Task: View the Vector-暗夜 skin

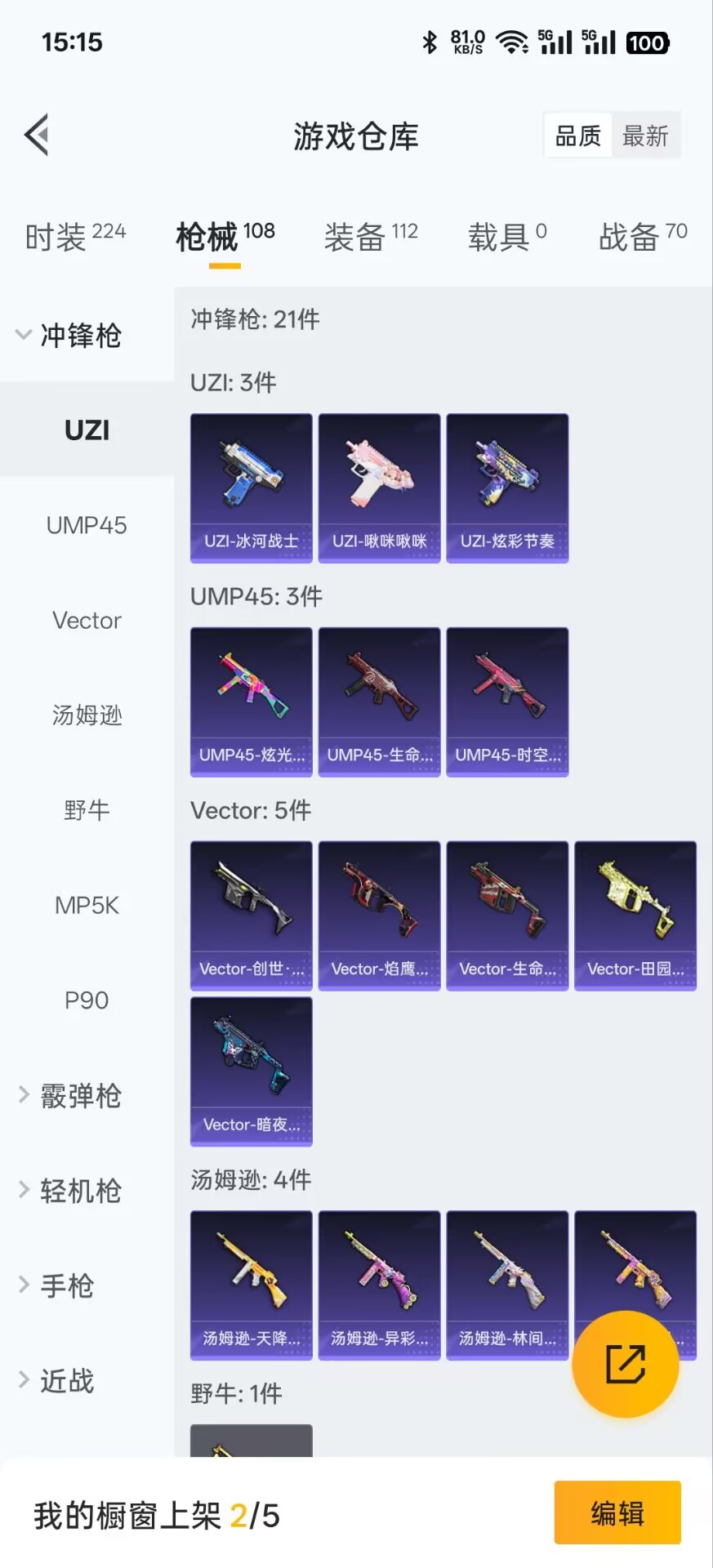Action: point(252,1071)
